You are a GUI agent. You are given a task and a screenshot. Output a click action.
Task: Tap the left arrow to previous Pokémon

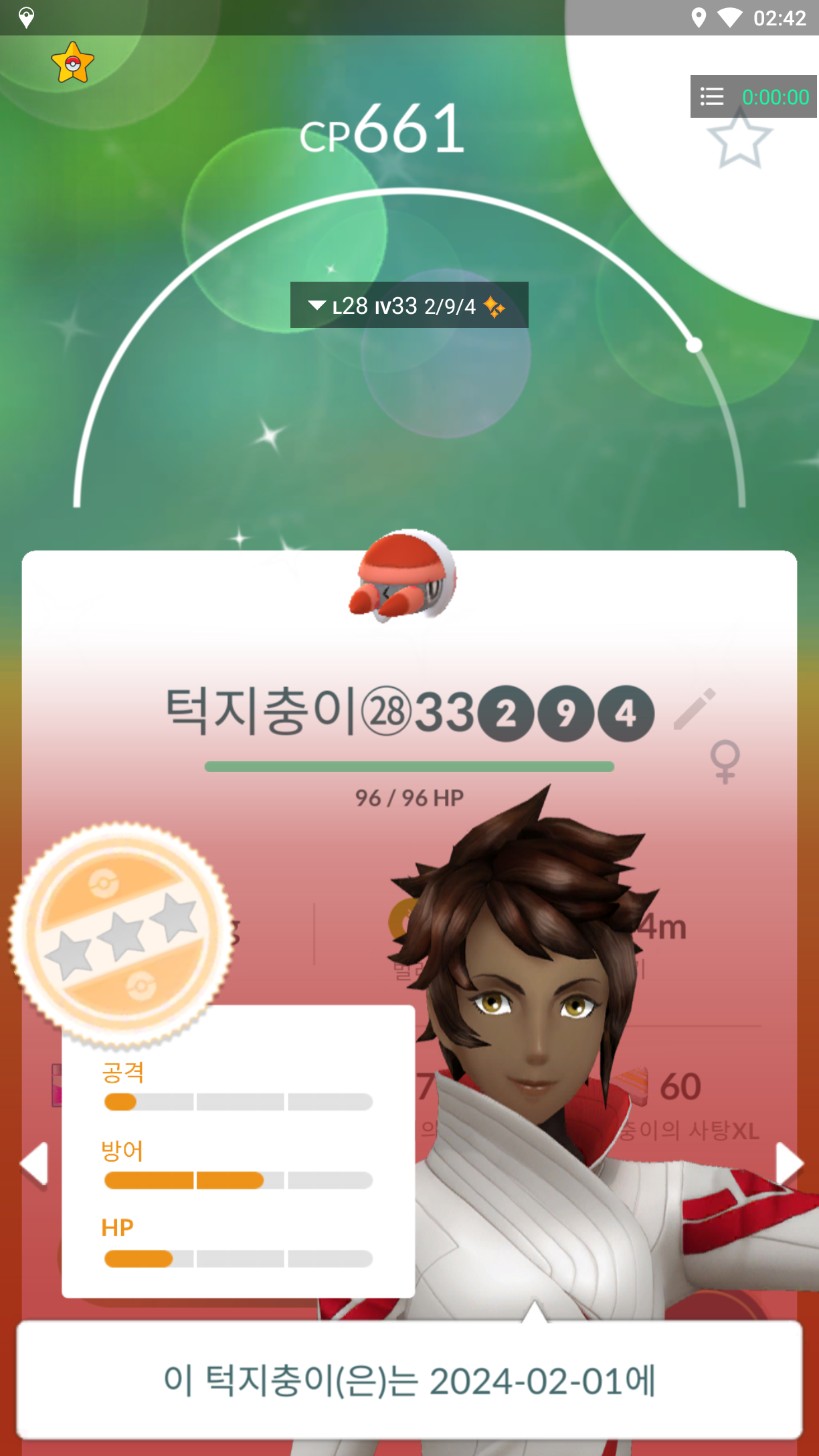[x=33, y=1165]
